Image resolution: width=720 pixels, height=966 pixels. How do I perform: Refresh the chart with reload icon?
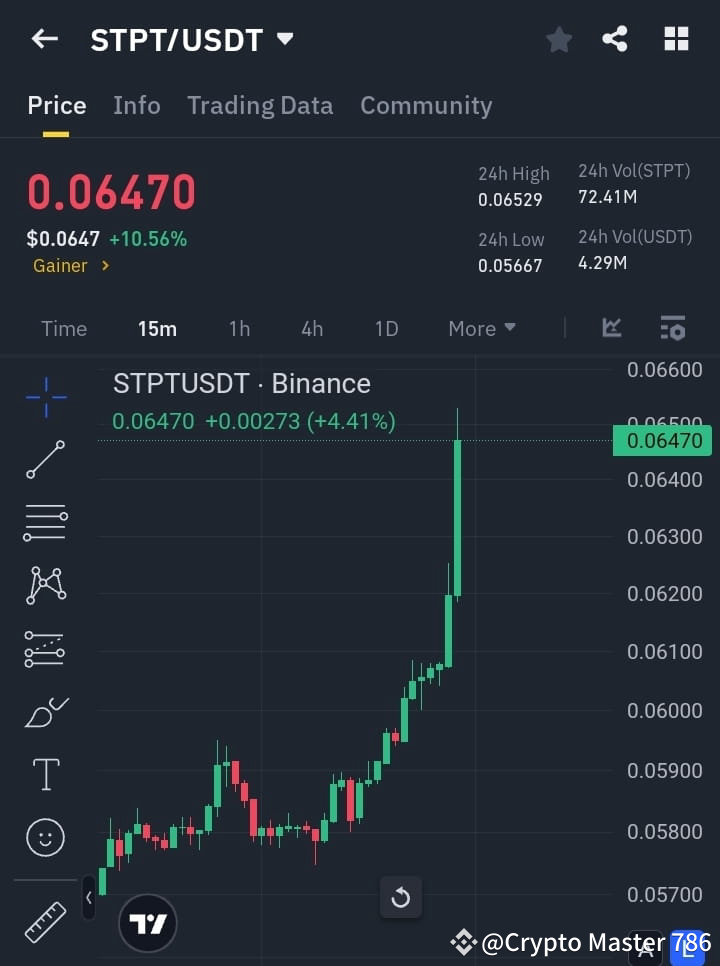pyautogui.click(x=401, y=898)
